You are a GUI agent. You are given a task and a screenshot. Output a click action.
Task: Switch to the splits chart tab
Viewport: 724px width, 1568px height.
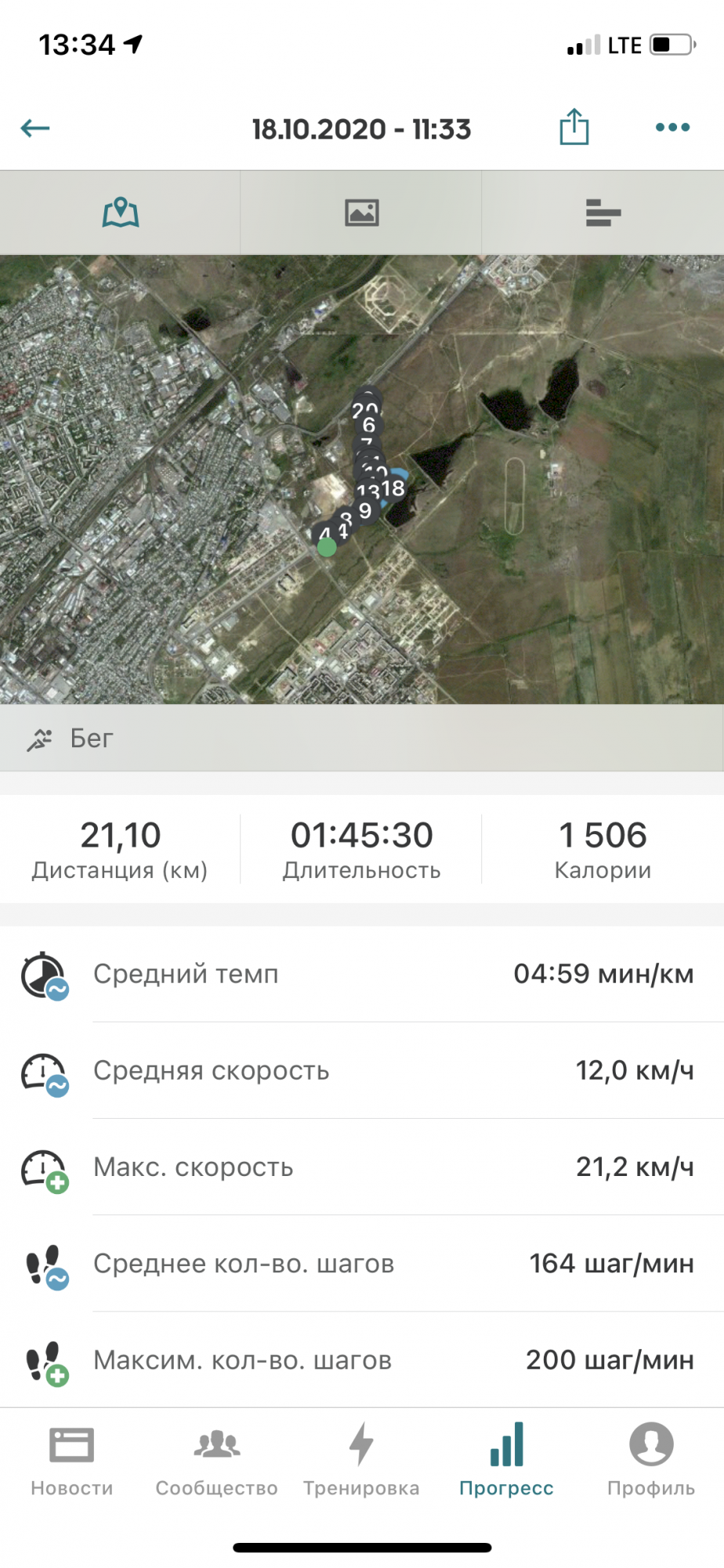point(603,212)
